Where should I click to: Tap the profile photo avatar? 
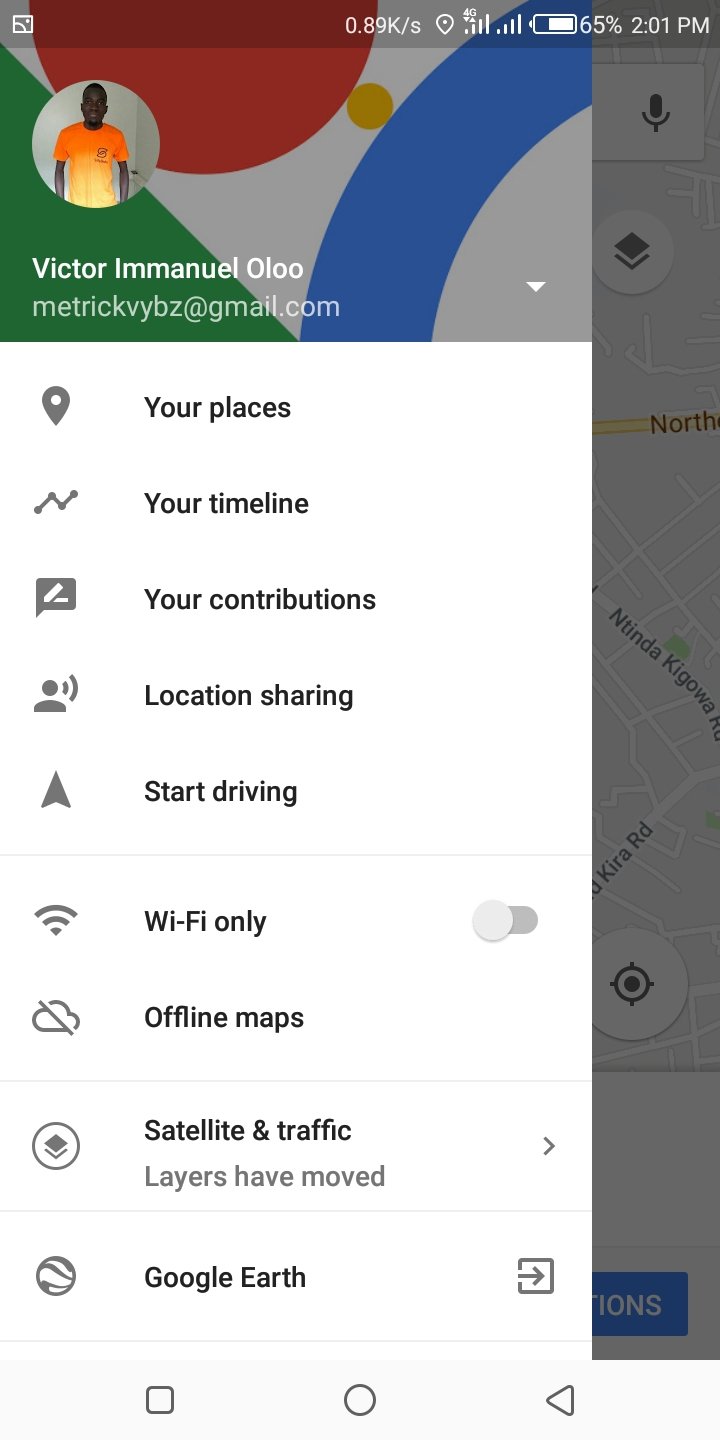[95, 144]
